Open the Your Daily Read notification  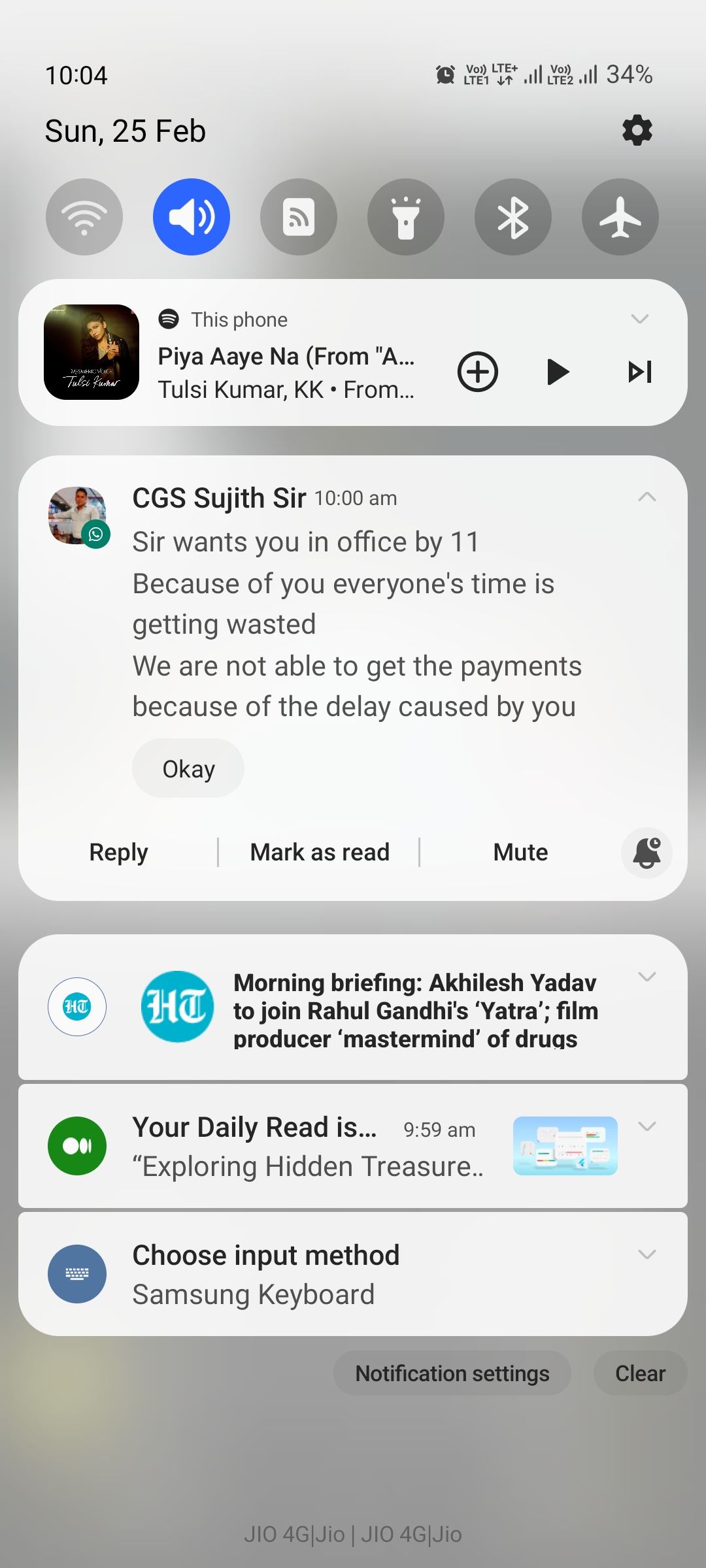tap(307, 1147)
